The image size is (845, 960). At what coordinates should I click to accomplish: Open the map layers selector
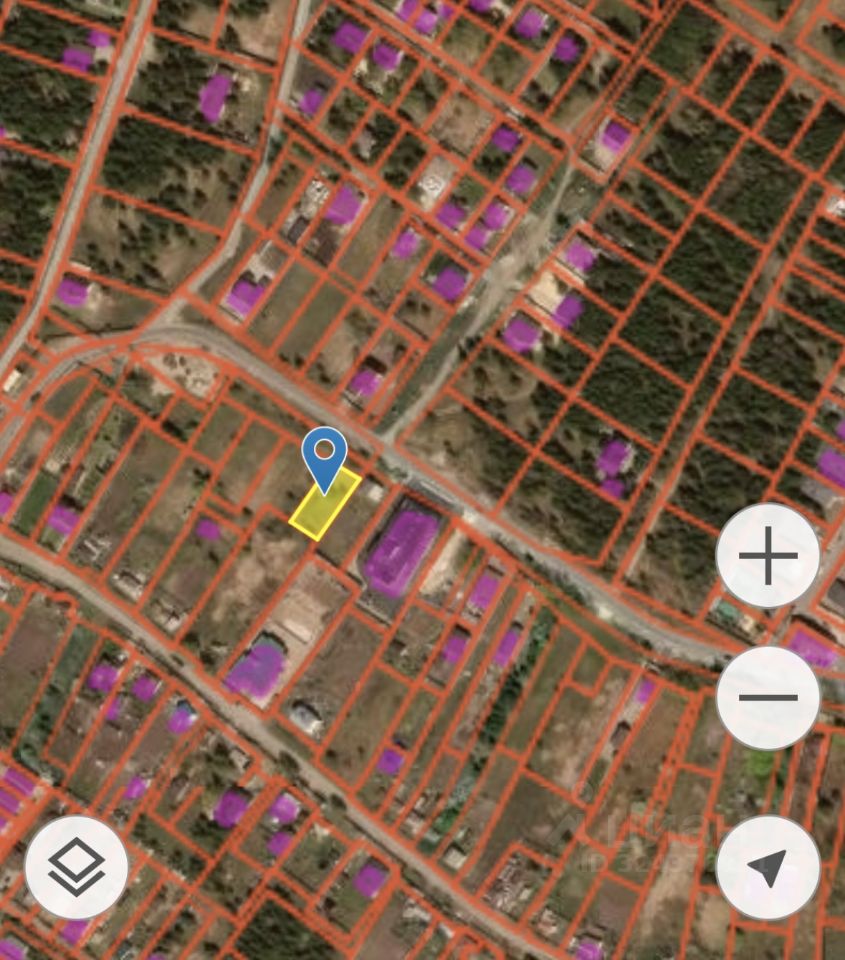76,867
